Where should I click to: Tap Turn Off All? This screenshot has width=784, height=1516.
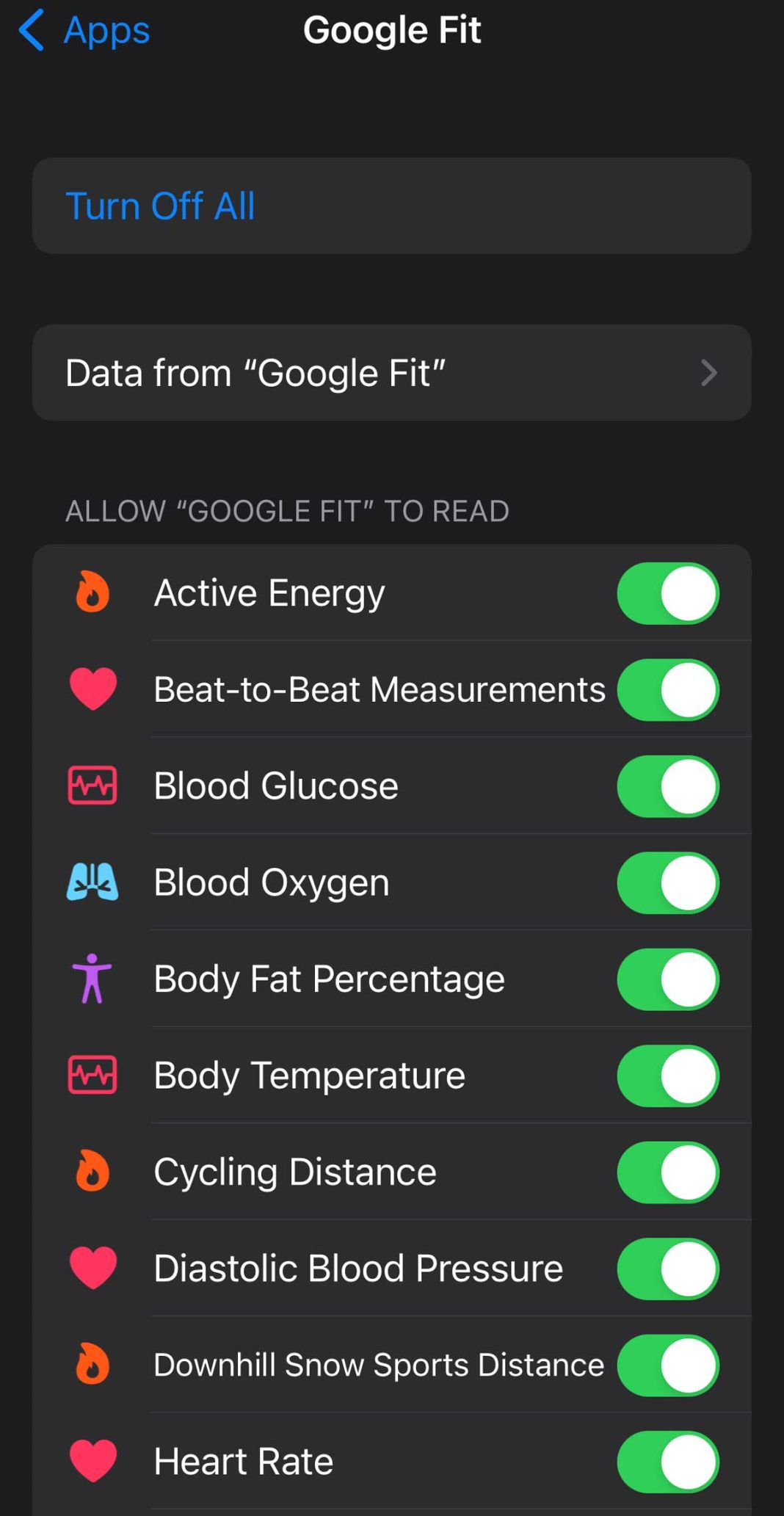tap(160, 206)
